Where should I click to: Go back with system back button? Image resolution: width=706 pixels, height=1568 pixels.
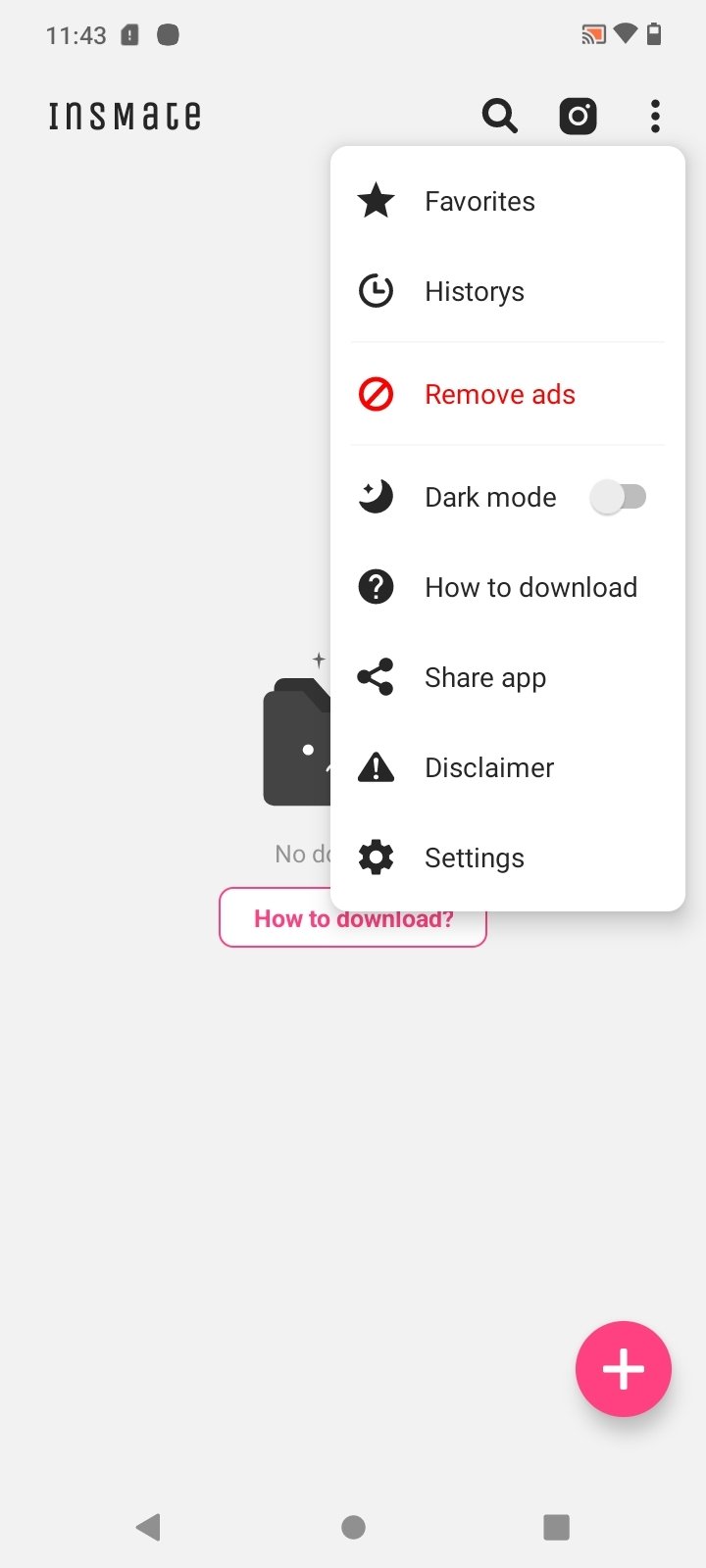pyautogui.click(x=148, y=1527)
